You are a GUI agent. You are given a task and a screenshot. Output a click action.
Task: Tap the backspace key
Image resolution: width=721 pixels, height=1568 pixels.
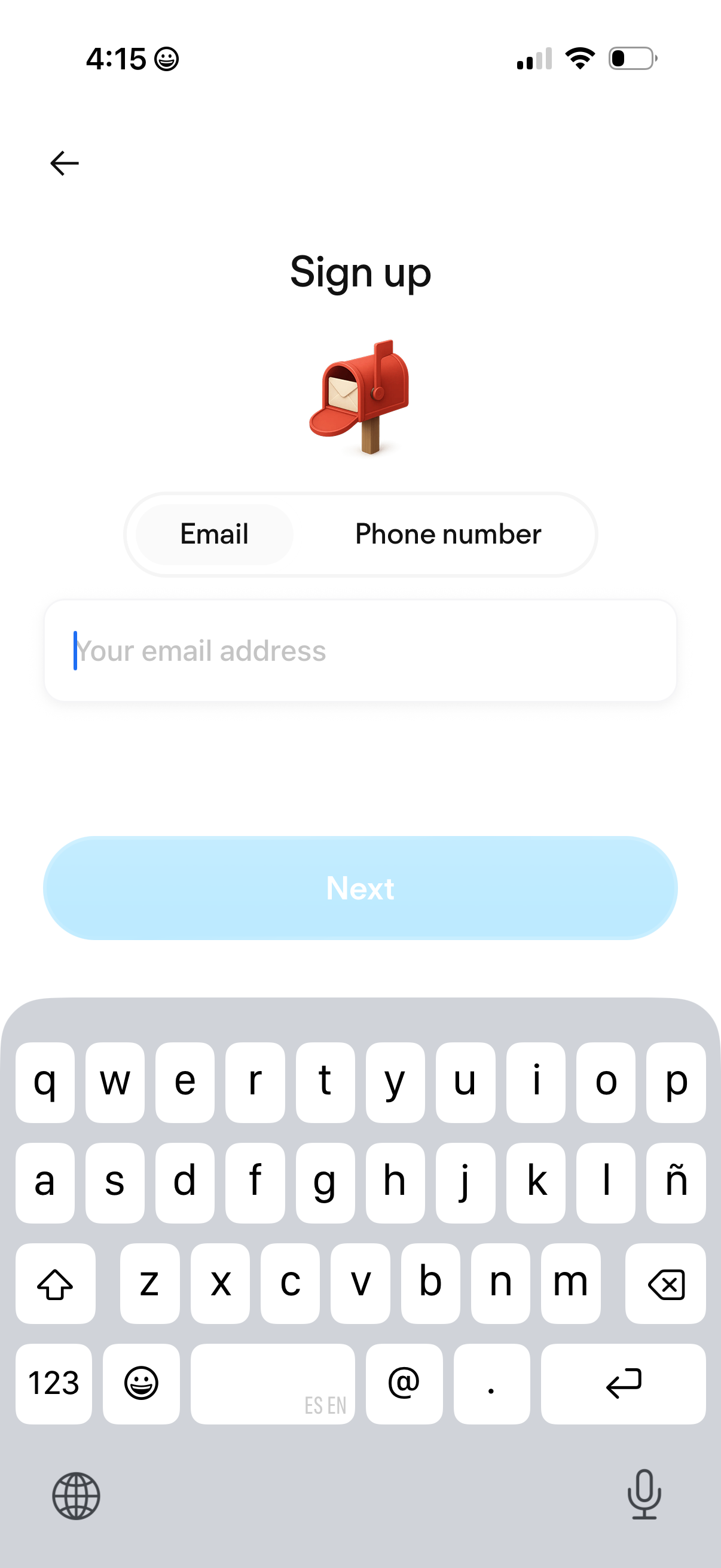click(x=665, y=1285)
